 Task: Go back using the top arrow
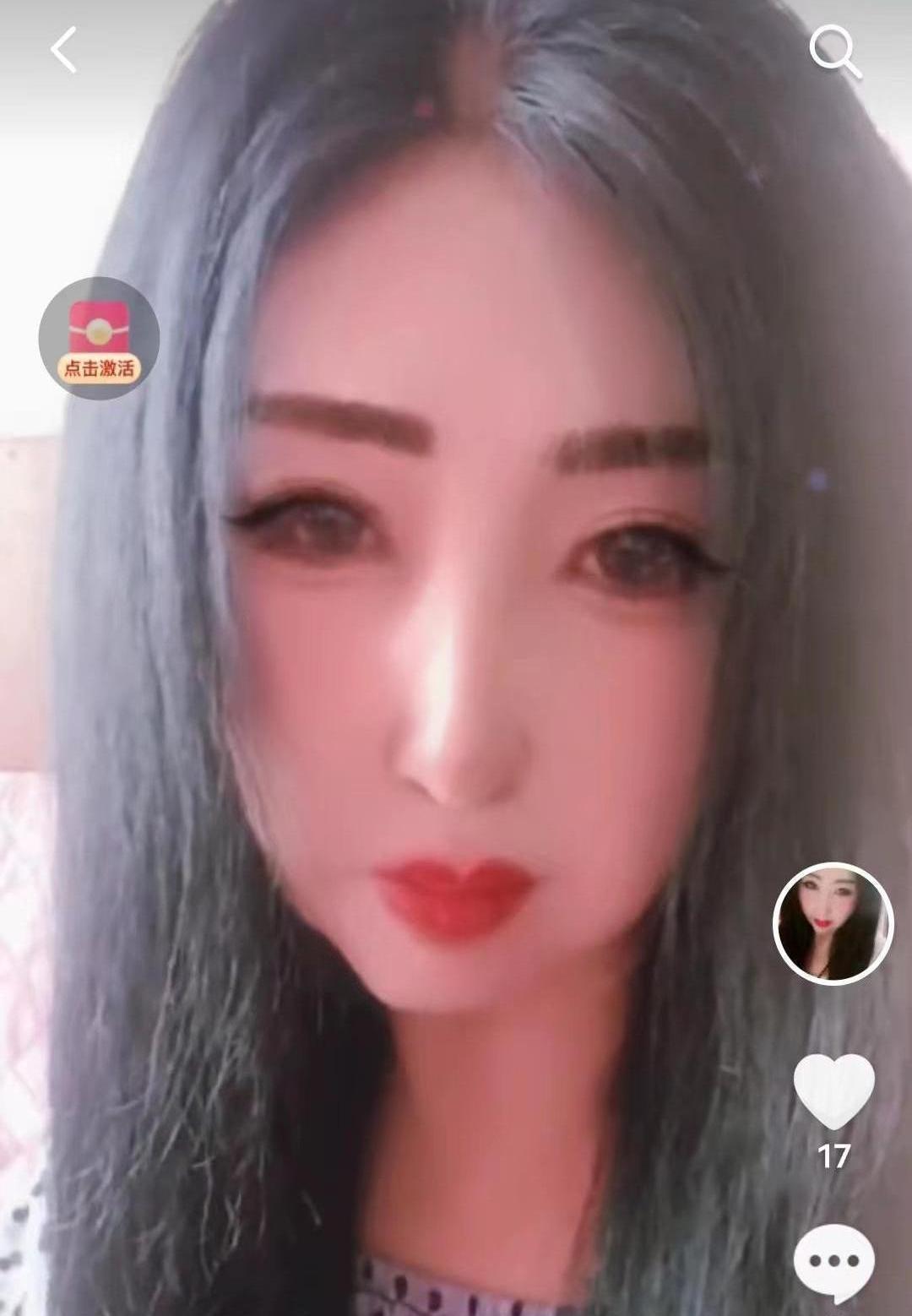tap(64, 50)
